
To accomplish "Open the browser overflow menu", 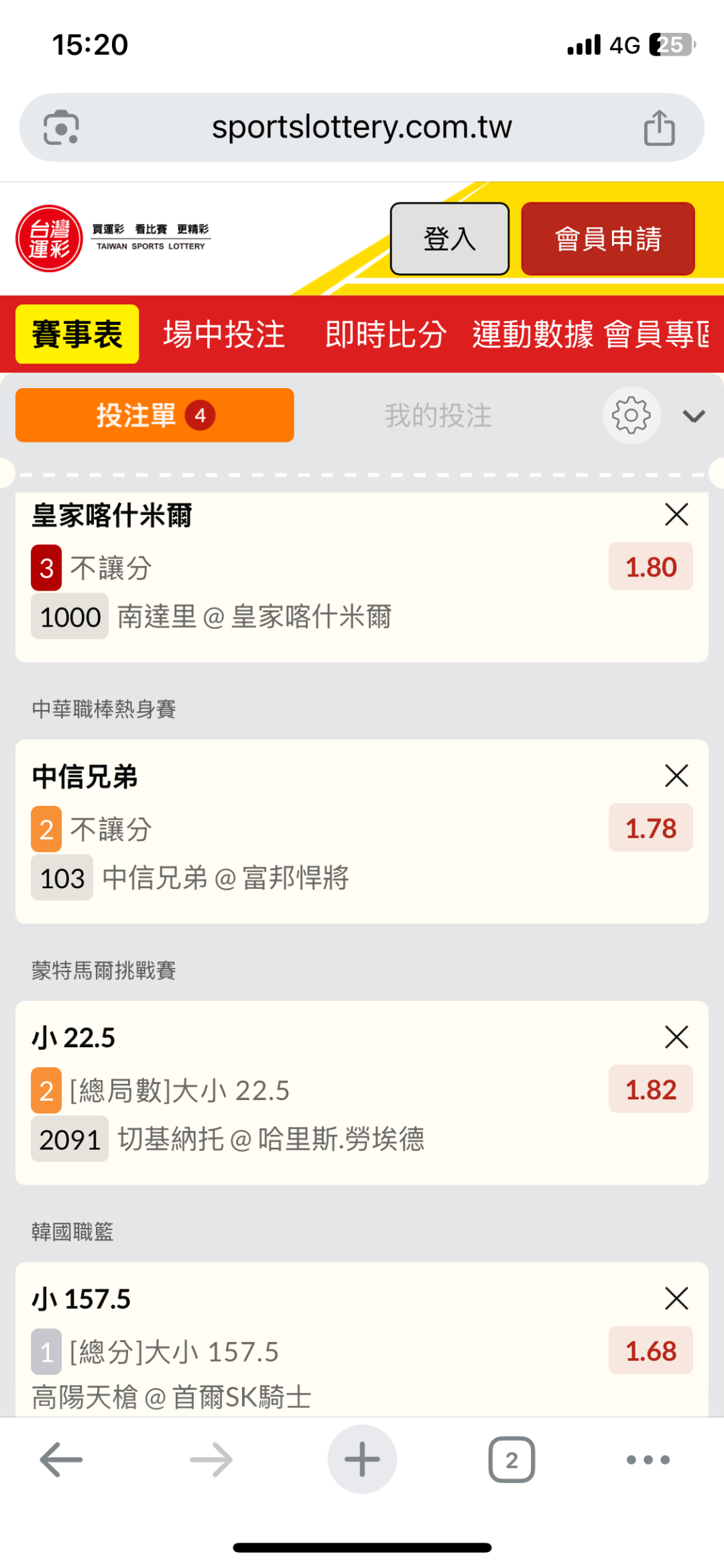I will pyautogui.click(x=648, y=1459).
